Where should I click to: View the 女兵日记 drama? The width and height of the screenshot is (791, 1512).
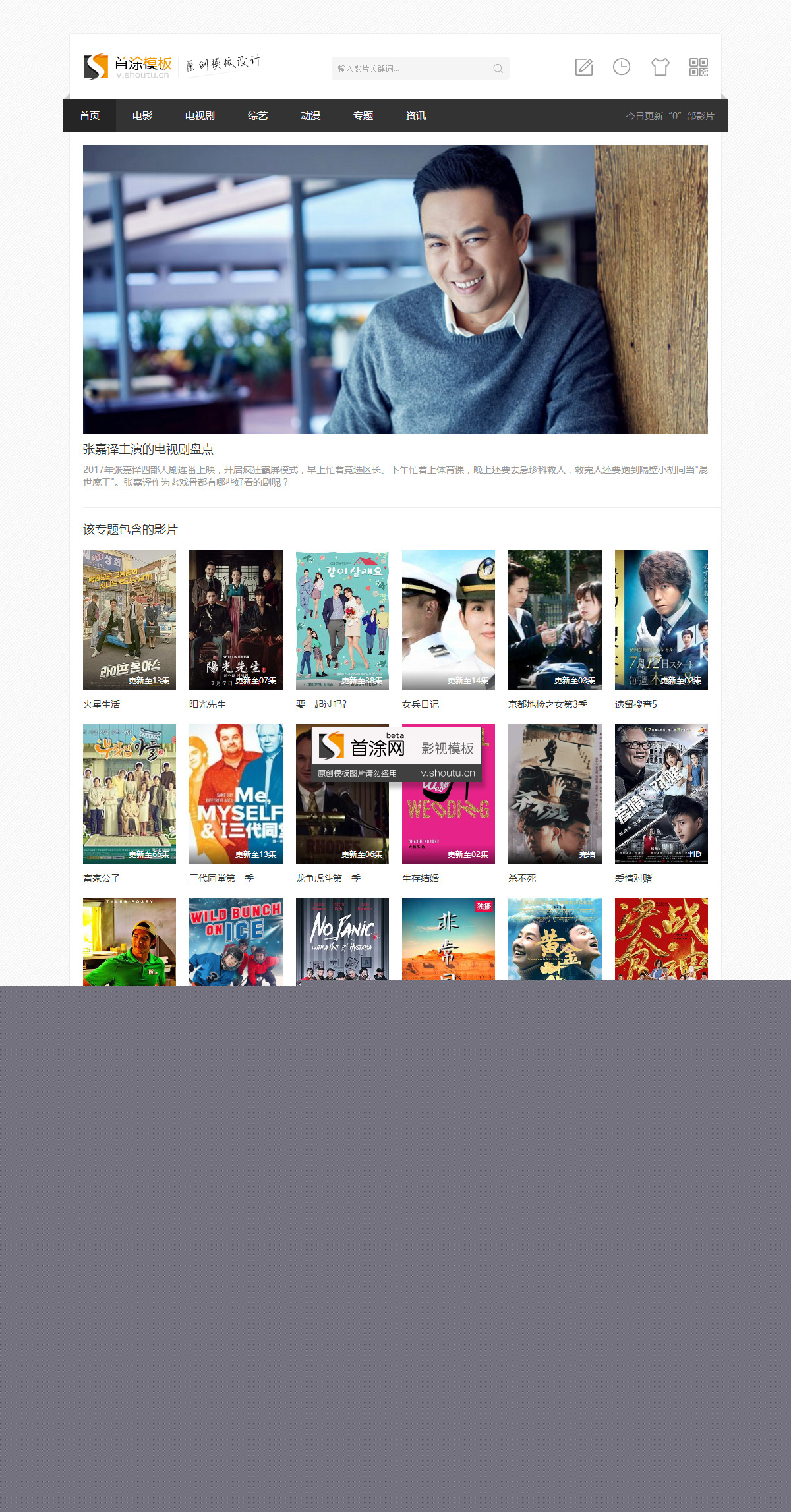point(448,619)
